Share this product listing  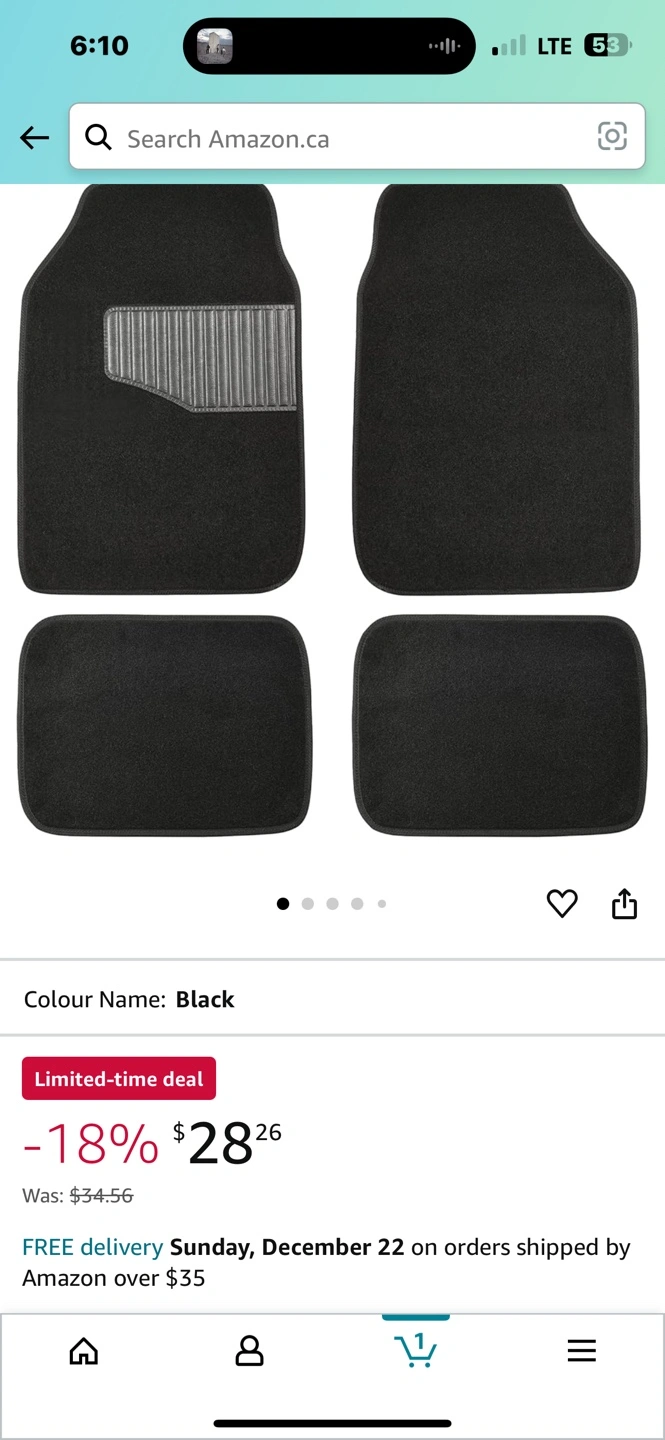[624, 903]
